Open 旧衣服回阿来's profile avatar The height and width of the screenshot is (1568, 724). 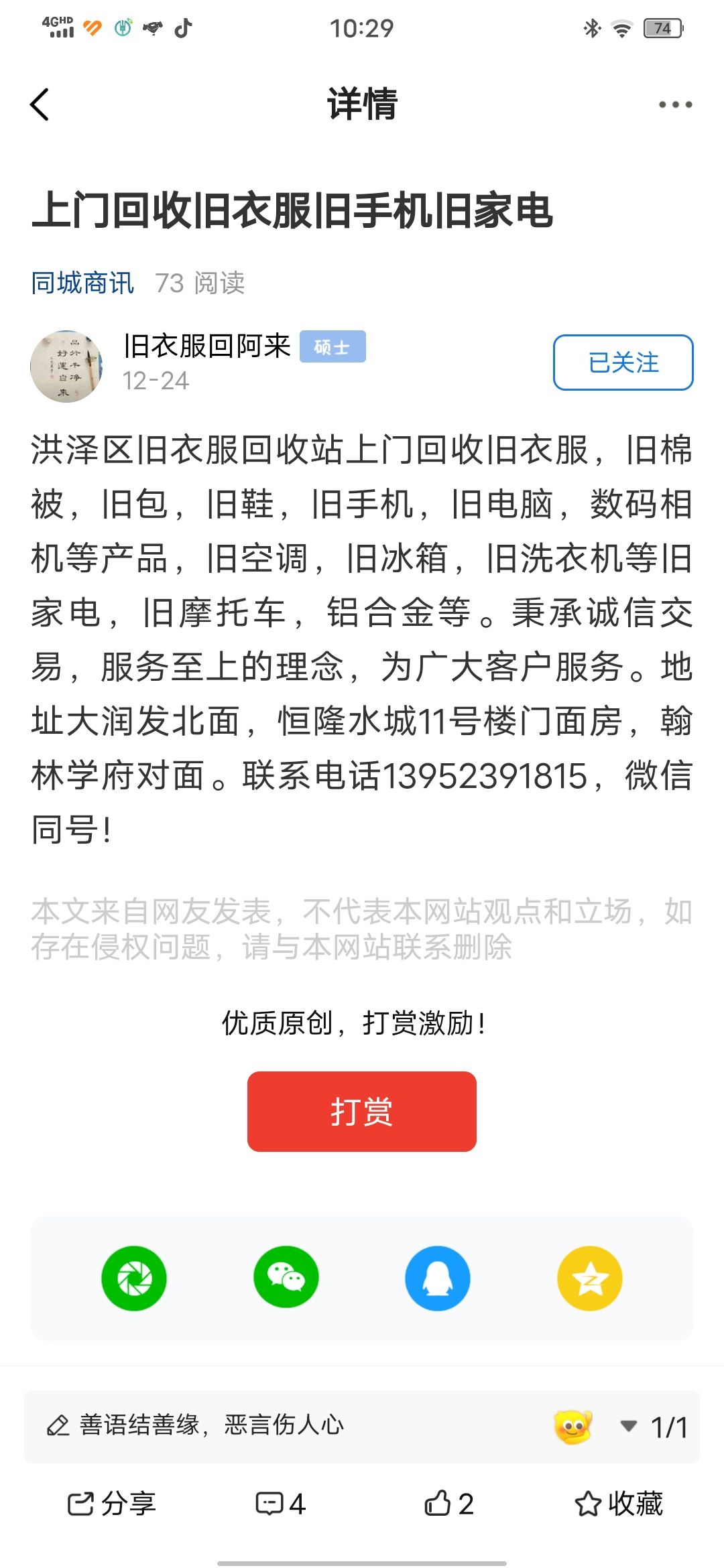[66, 366]
